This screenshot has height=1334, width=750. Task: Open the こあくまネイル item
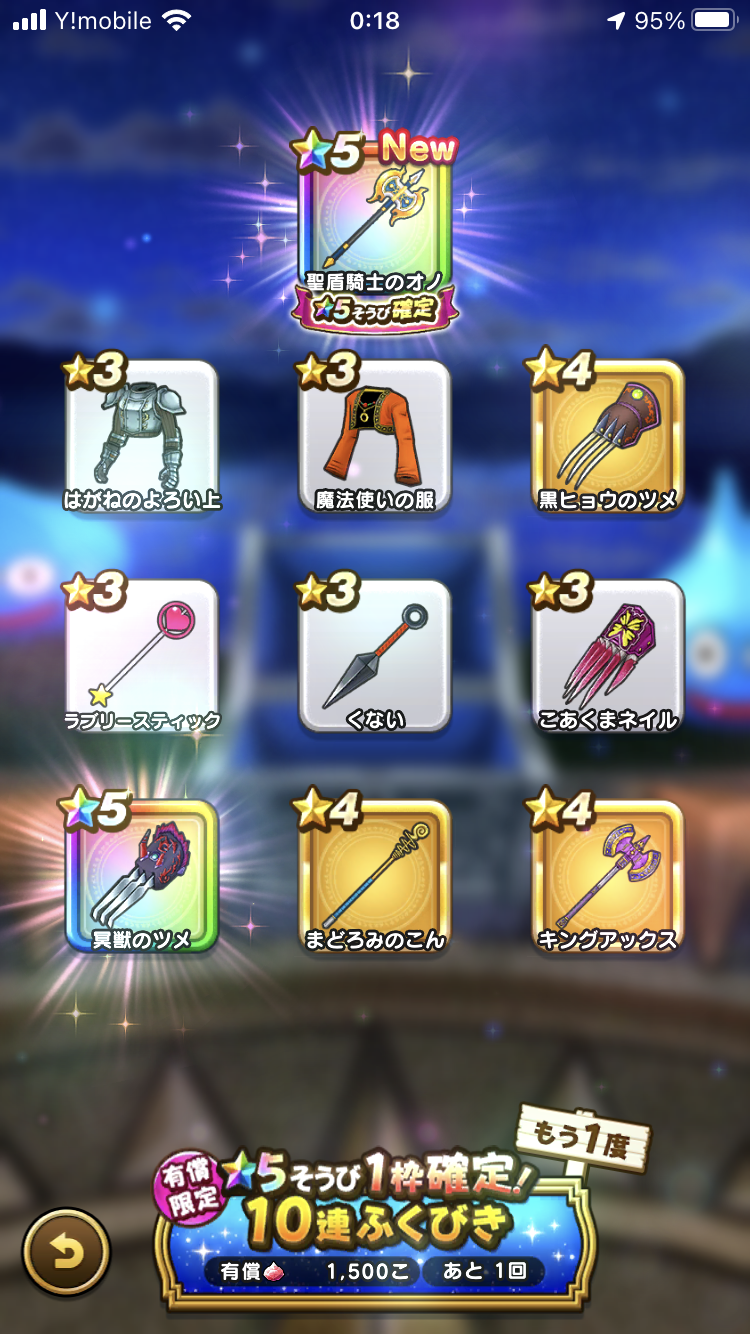tap(608, 657)
